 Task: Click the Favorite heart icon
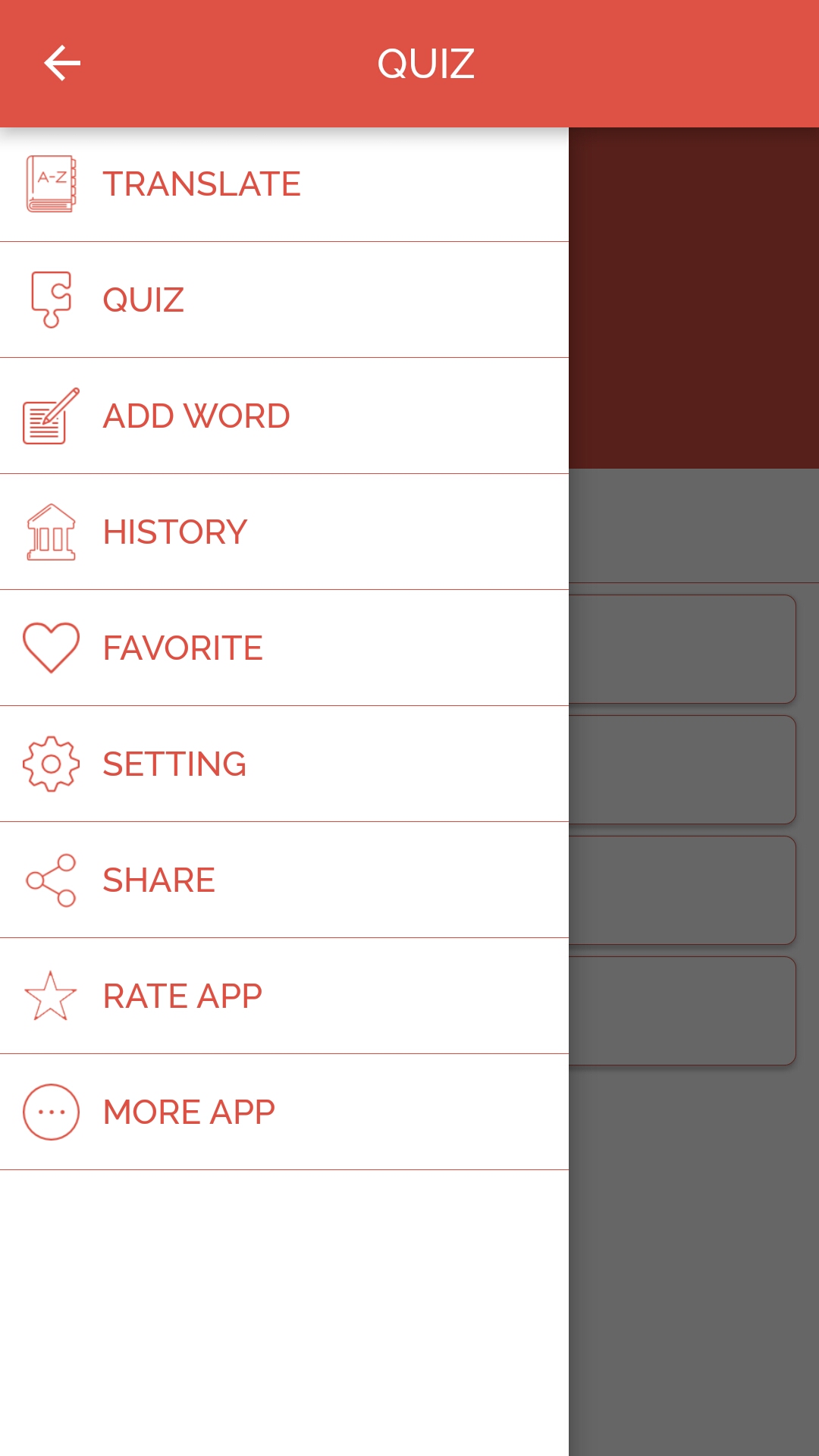click(x=50, y=647)
